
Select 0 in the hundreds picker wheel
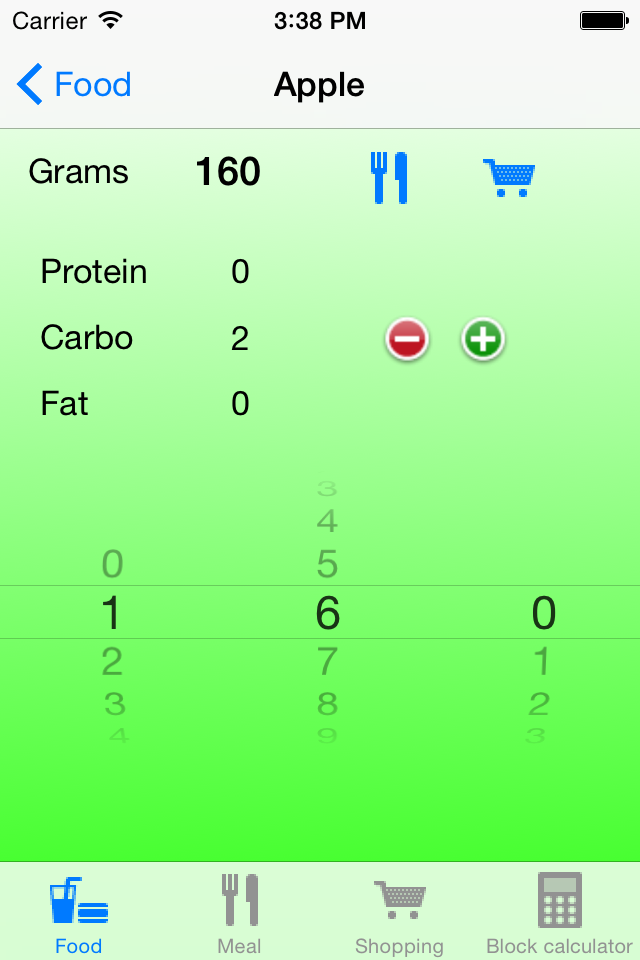tap(112, 565)
